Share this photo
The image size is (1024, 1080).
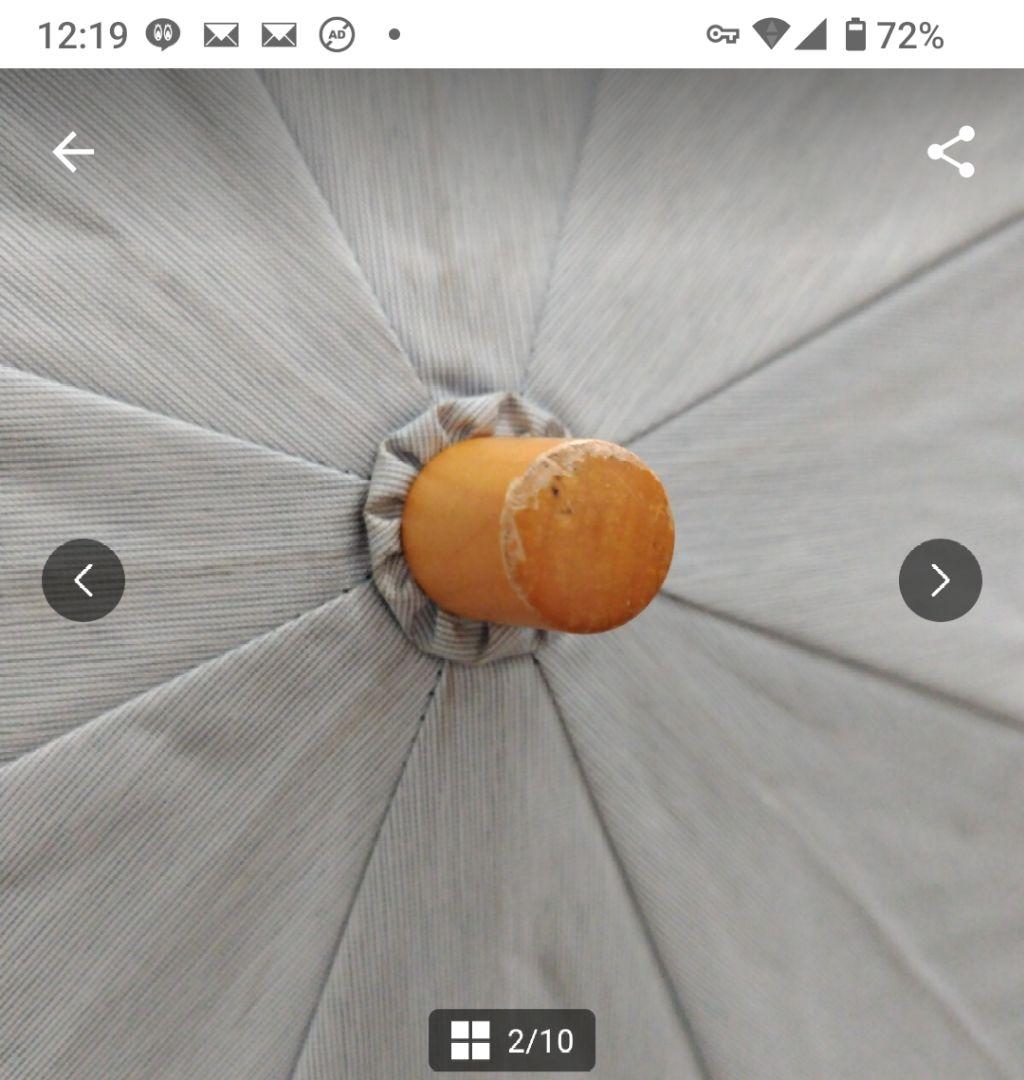click(950, 152)
